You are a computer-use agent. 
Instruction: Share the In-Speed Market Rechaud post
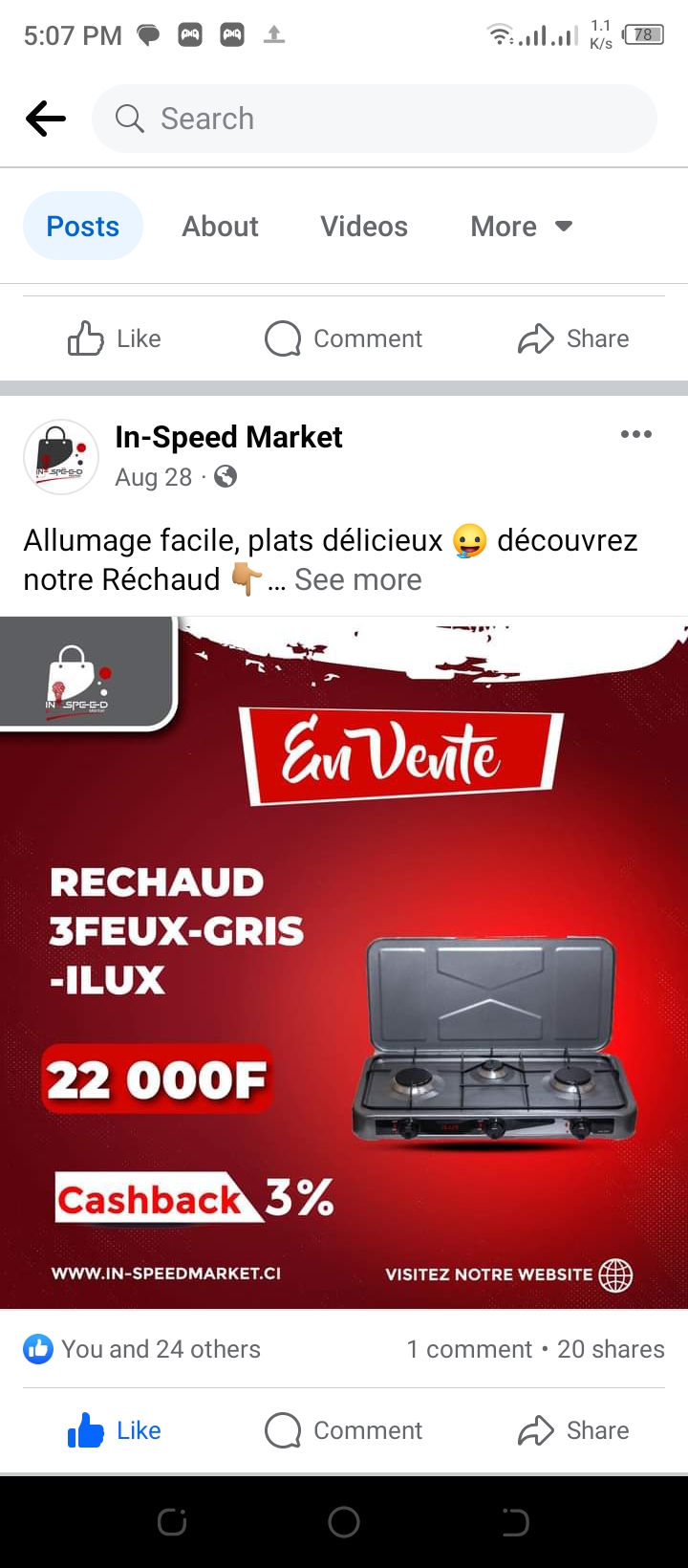pyautogui.click(x=573, y=1430)
